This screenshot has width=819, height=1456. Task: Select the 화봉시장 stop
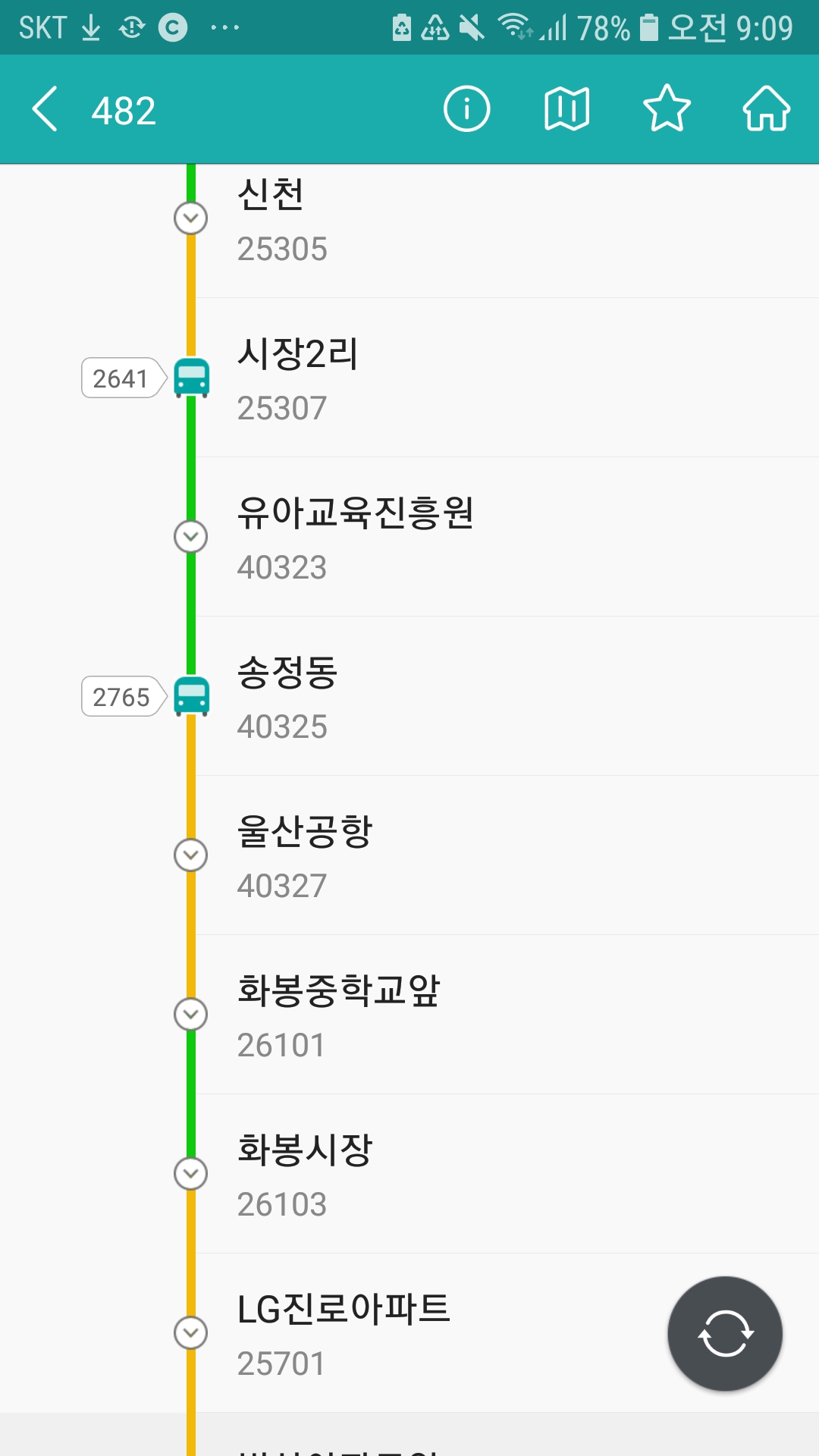click(507, 1174)
